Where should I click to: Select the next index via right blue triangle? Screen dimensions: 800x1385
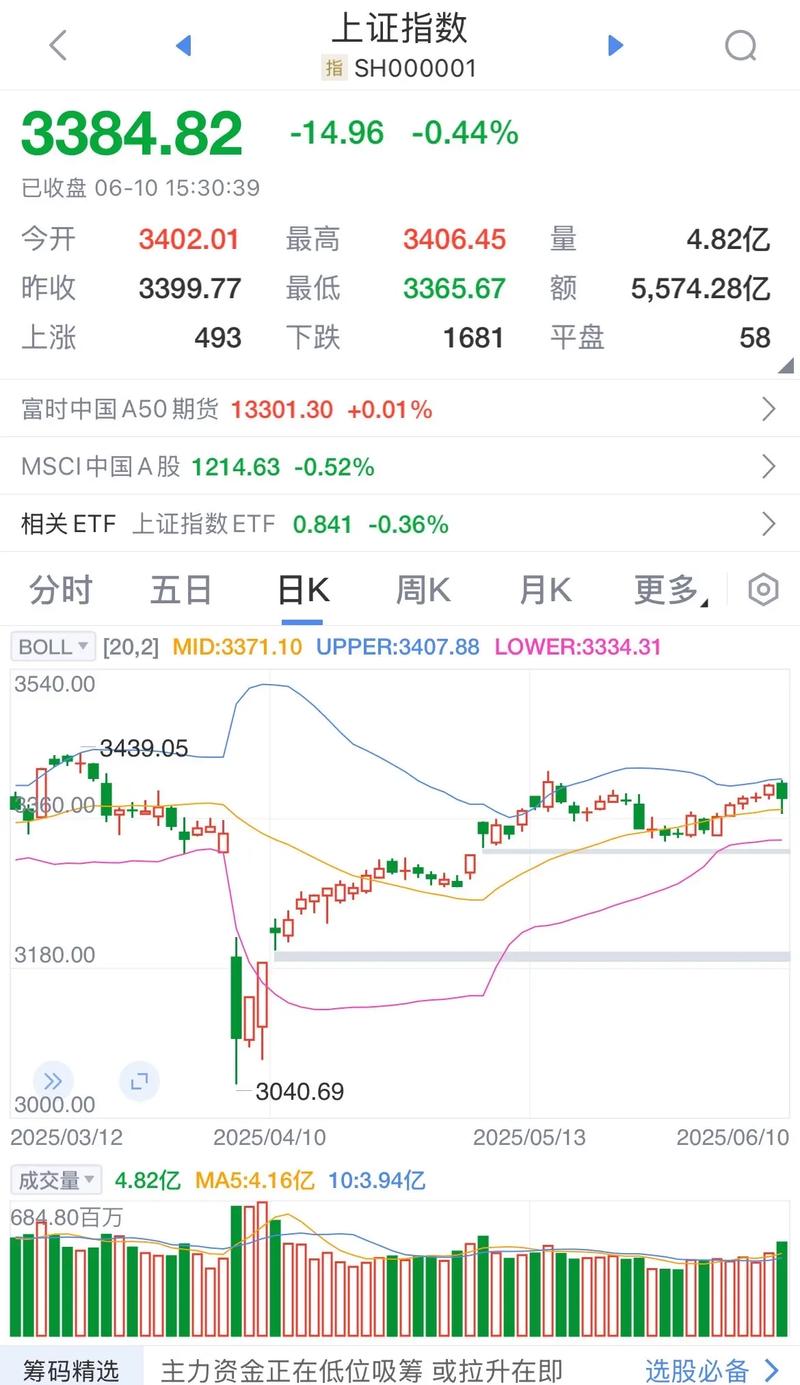pos(615,45)
